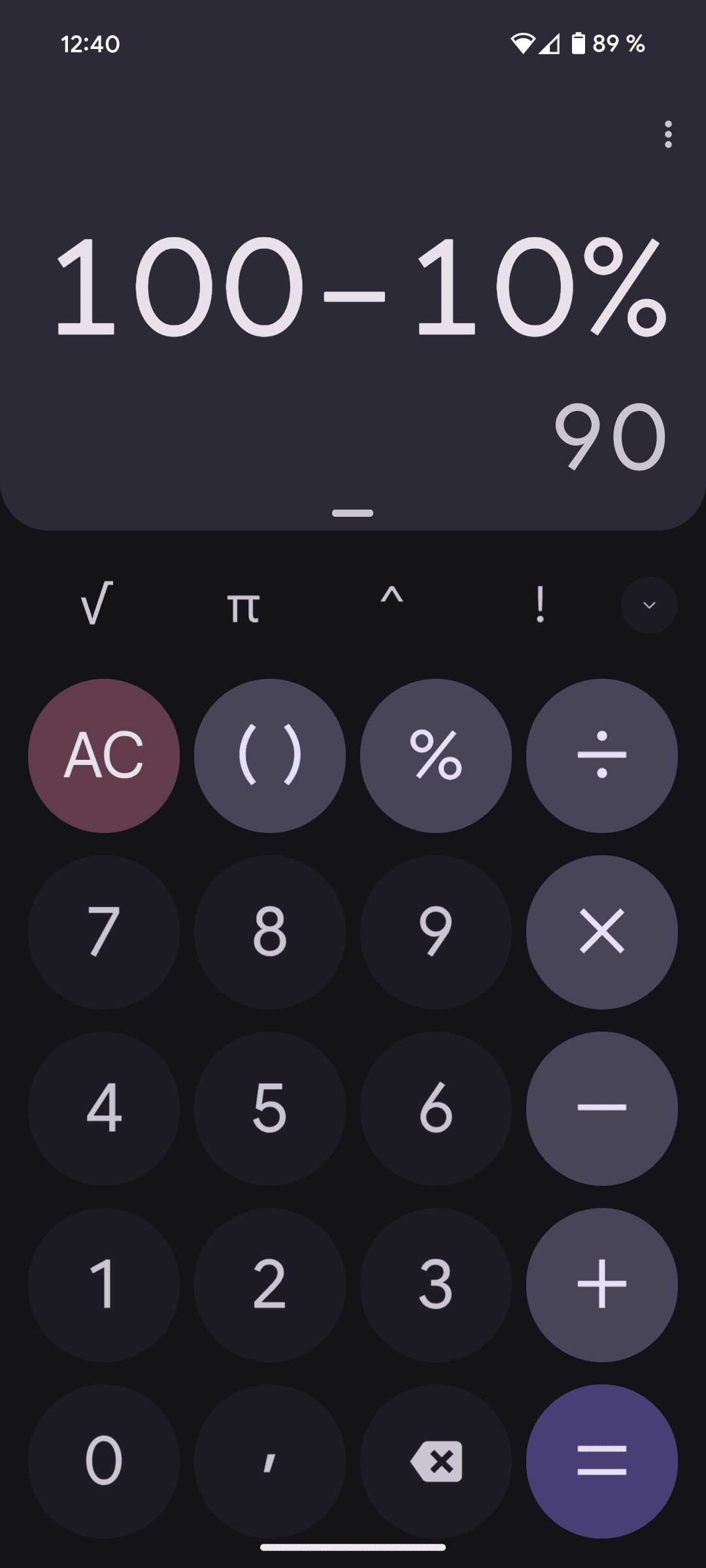The width and height of the screenshot is (706, 1568).
Task: Select the division operator
Action: [602, 755]
